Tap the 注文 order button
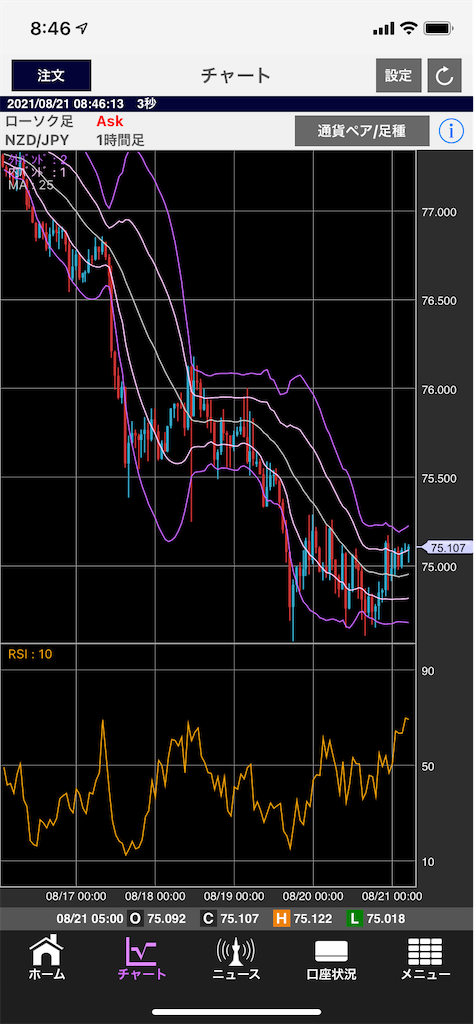The width and height of the screenshot is (474, 1024). (x=51, y=75)
